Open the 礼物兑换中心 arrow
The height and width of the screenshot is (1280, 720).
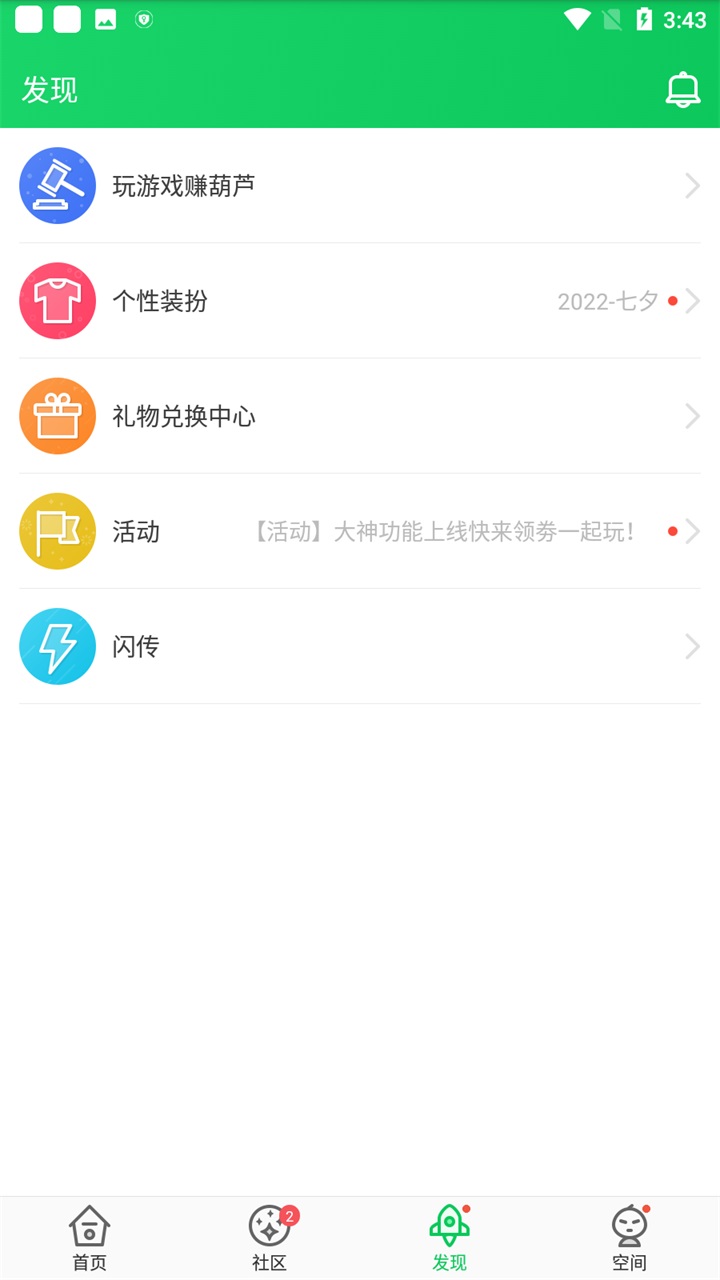692,415
